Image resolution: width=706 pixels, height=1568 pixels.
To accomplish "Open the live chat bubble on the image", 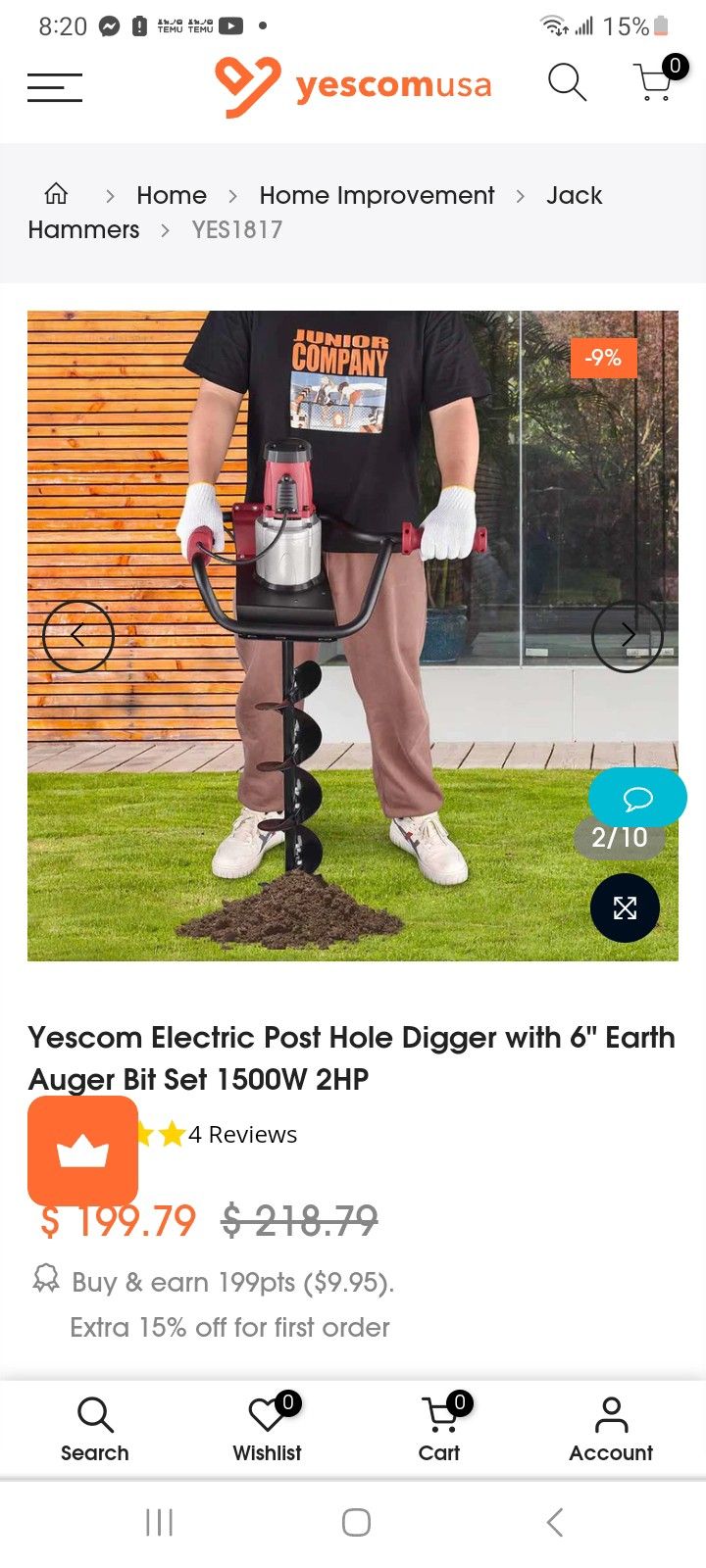I will click(637, 798).
